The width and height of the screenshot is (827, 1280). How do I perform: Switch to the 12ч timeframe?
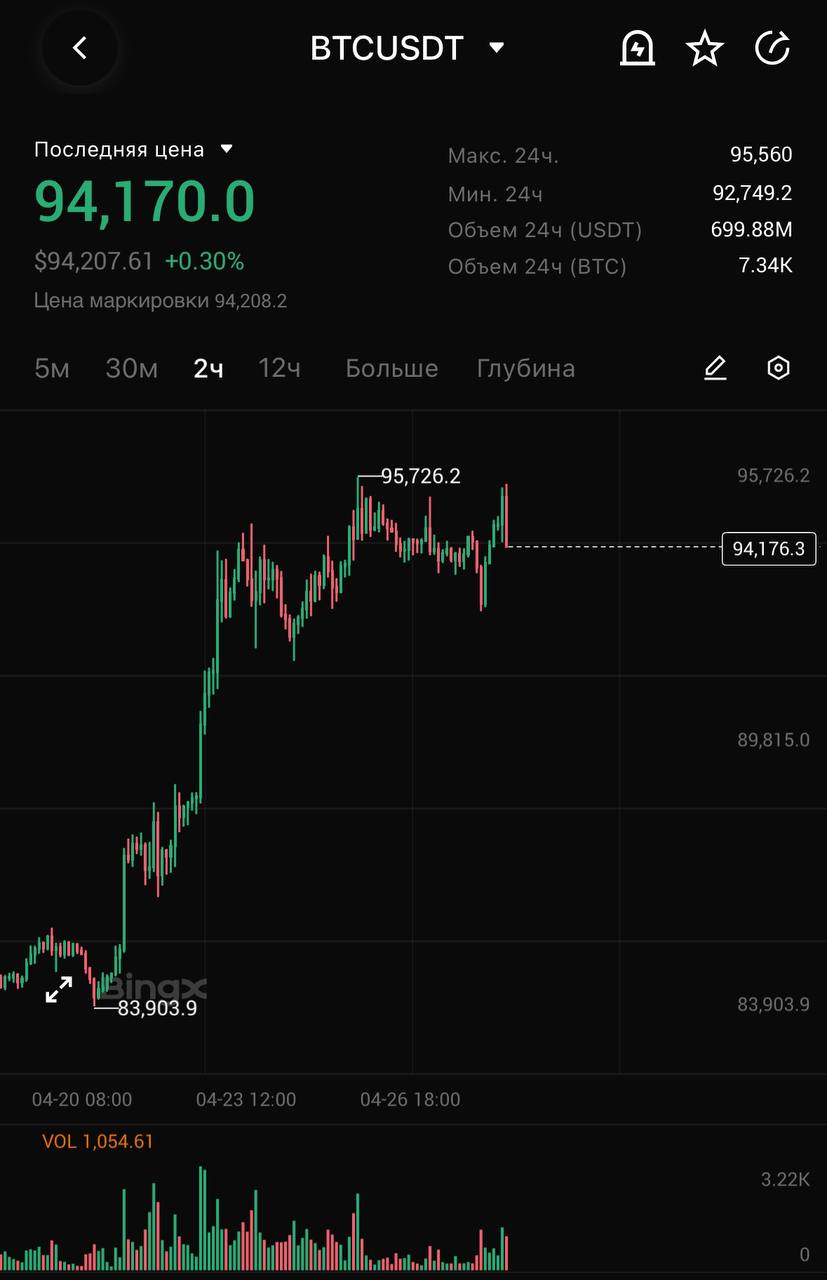(279, 369)
